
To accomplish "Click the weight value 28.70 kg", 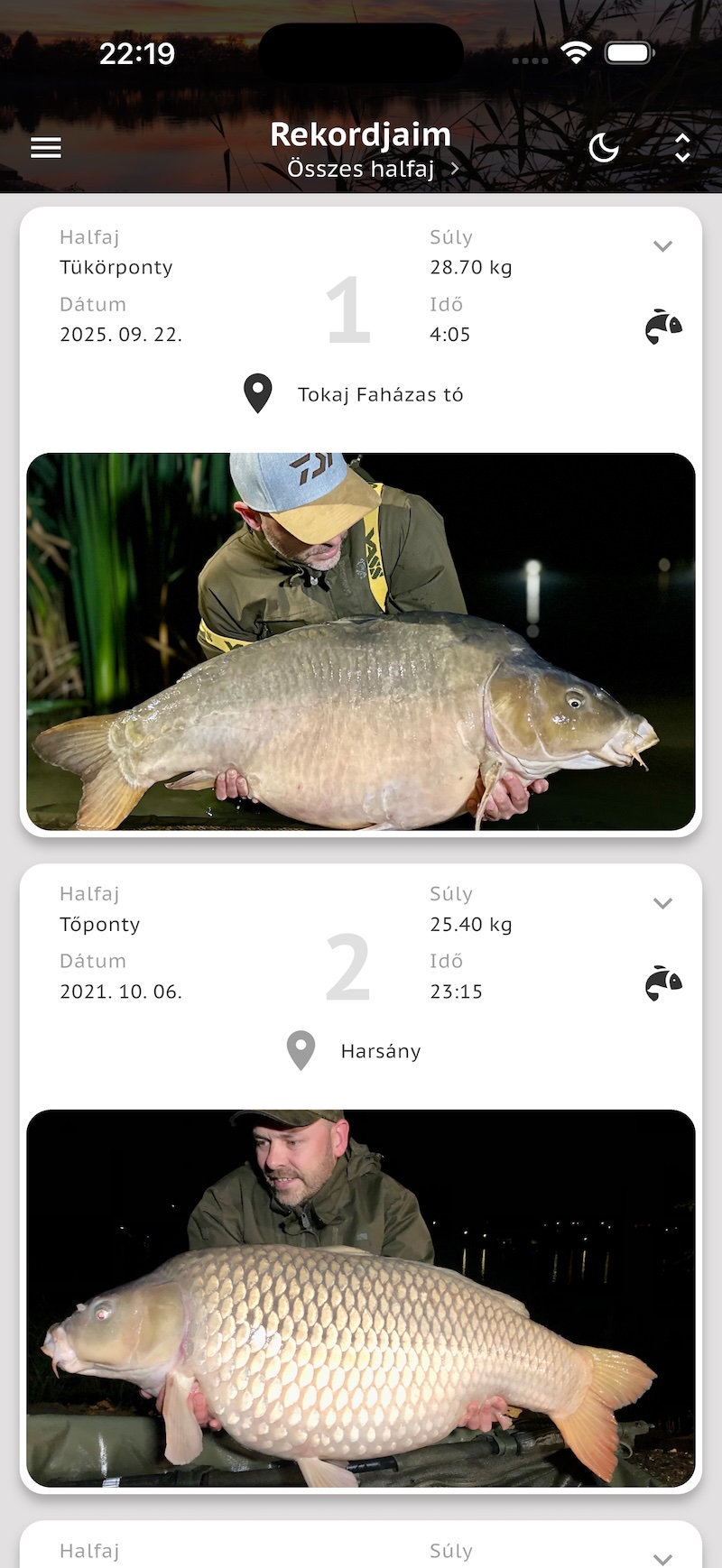I will click(471, 266).
